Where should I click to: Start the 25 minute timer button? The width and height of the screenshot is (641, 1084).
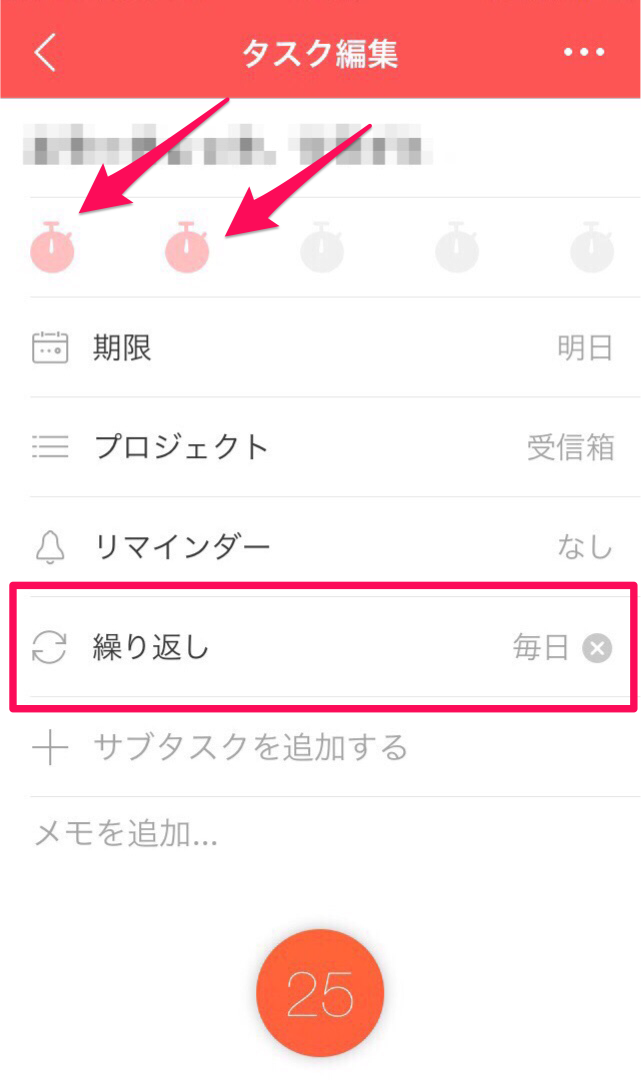(x=319, y=993)
